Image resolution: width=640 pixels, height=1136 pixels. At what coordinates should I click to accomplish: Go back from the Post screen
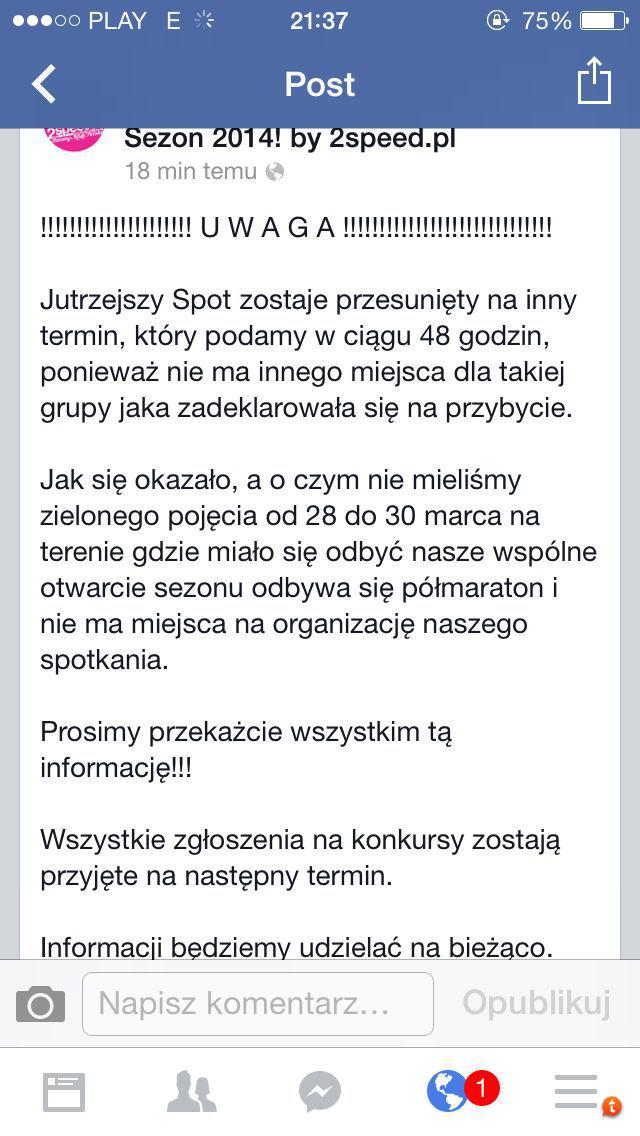tap(43, 84)
